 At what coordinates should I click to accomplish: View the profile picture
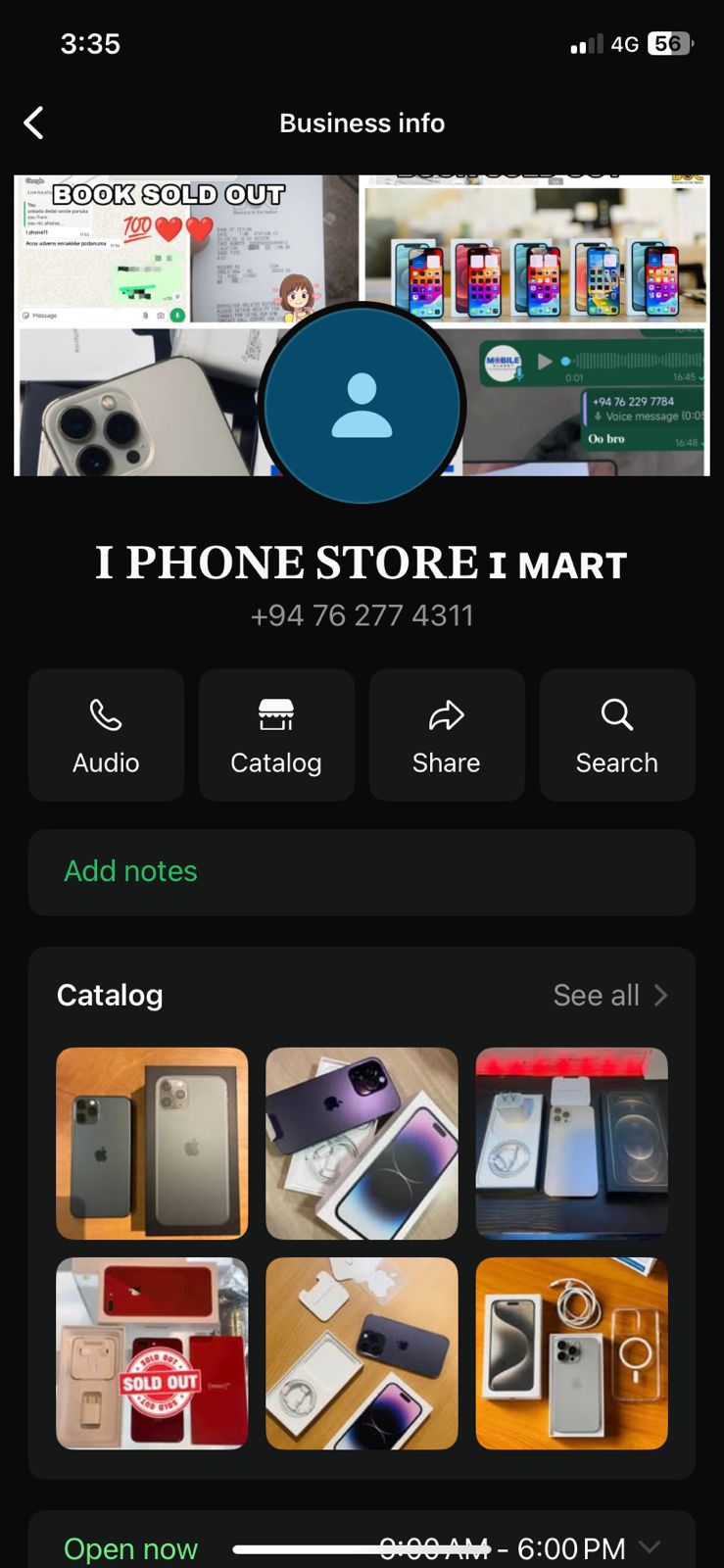pos(362,404)
